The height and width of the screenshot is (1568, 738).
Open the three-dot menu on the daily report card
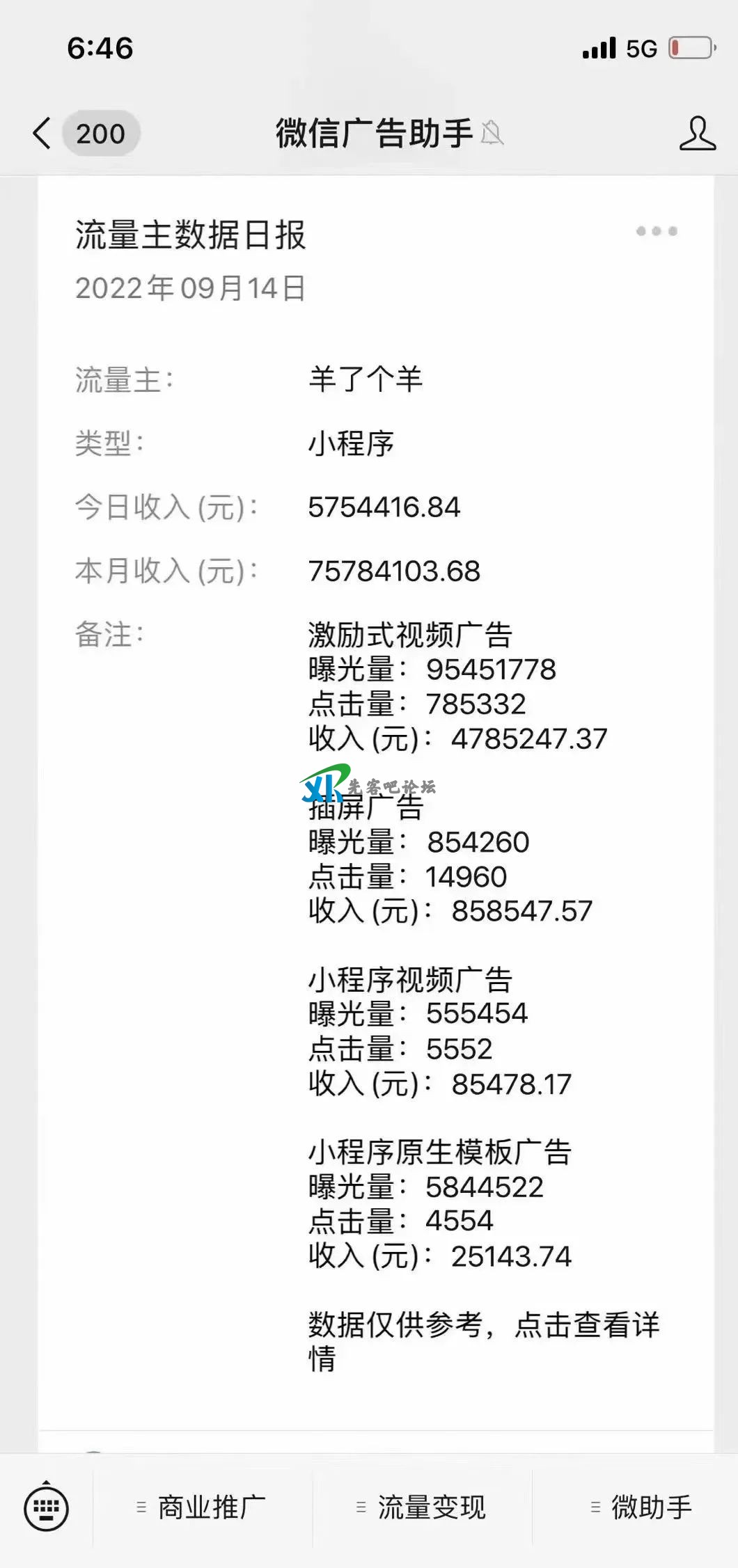pos(656,231)
